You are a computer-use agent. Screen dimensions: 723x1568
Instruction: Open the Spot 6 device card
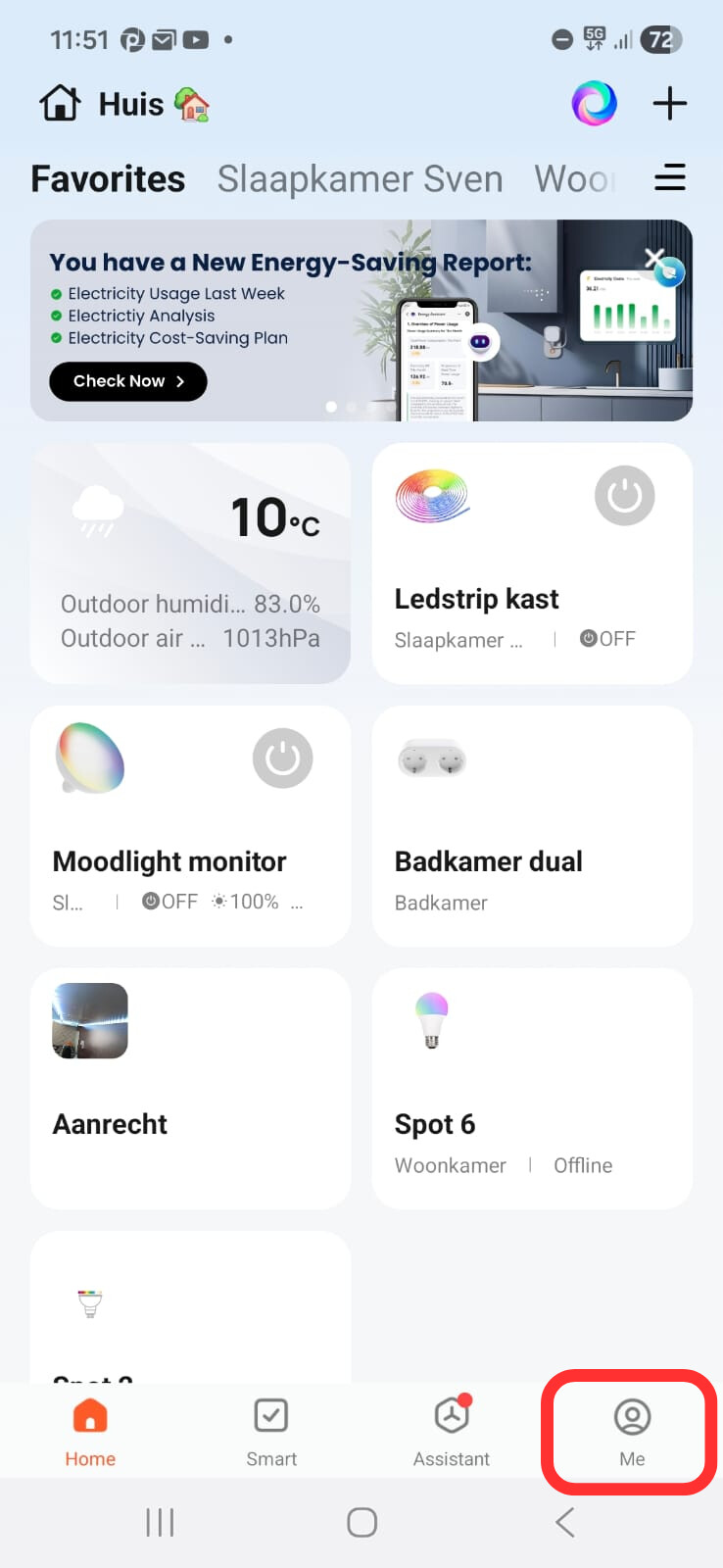click(x=532, y=1089)
